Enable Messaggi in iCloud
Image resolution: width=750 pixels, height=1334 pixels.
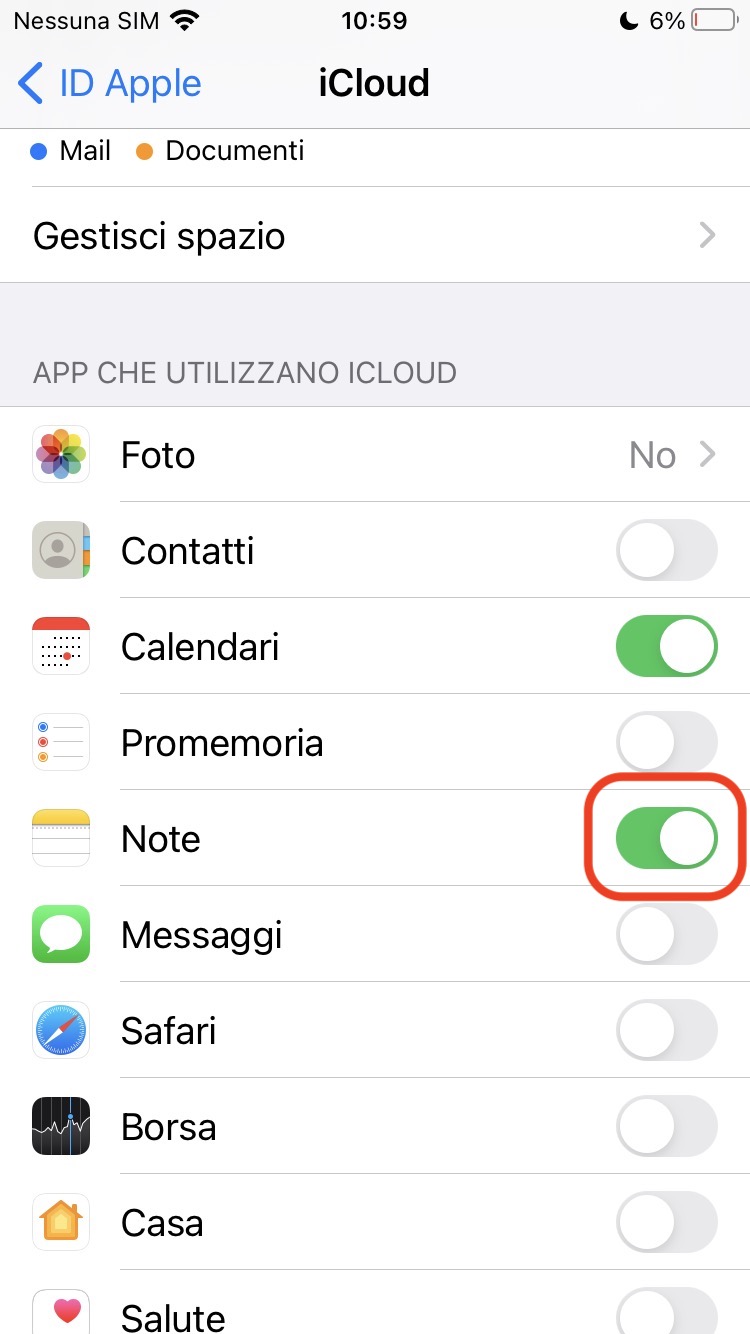666,935
